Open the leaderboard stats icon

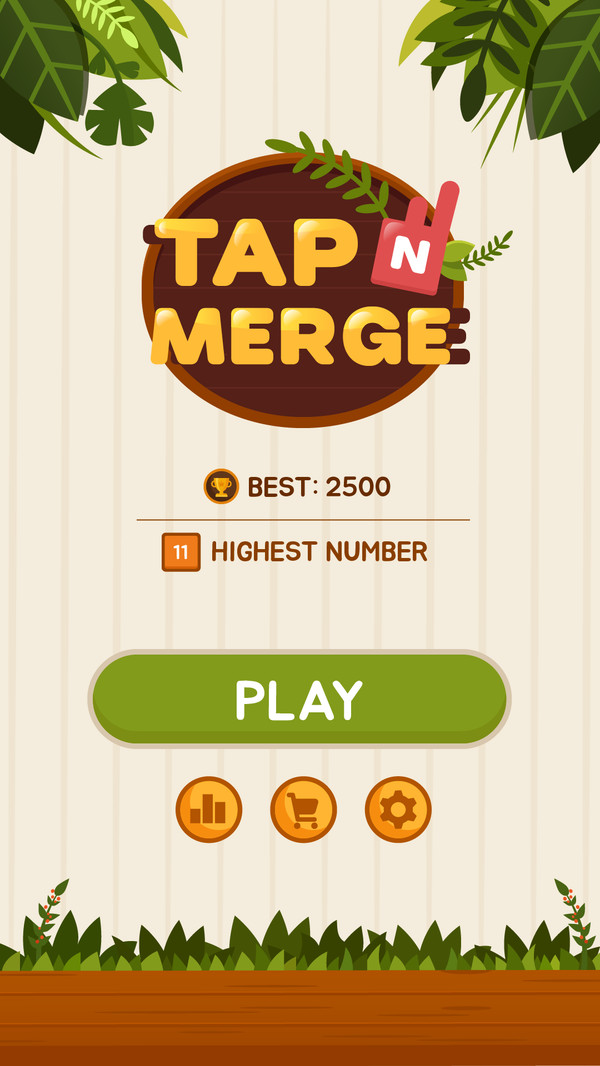209,809
